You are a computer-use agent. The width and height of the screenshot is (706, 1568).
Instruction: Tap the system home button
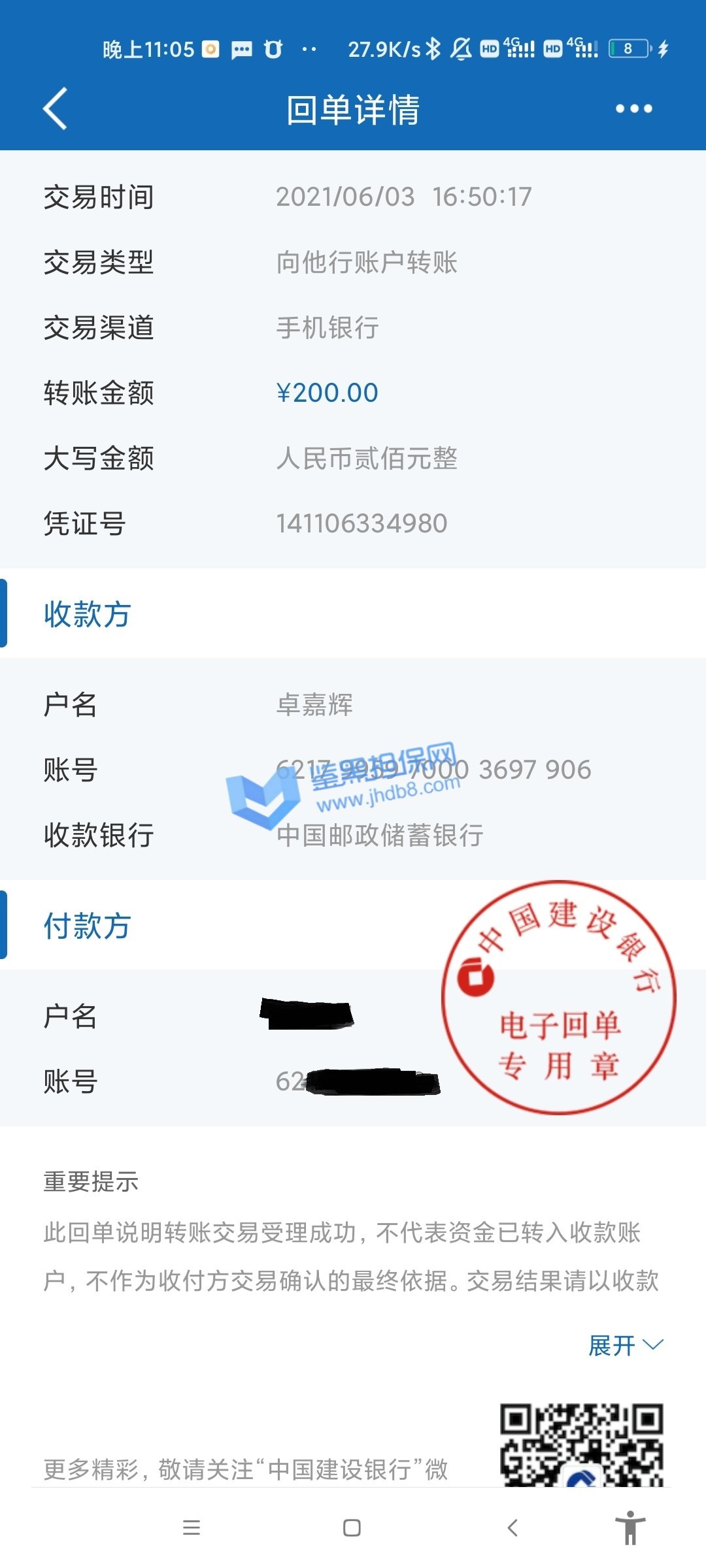(352, 1527)
